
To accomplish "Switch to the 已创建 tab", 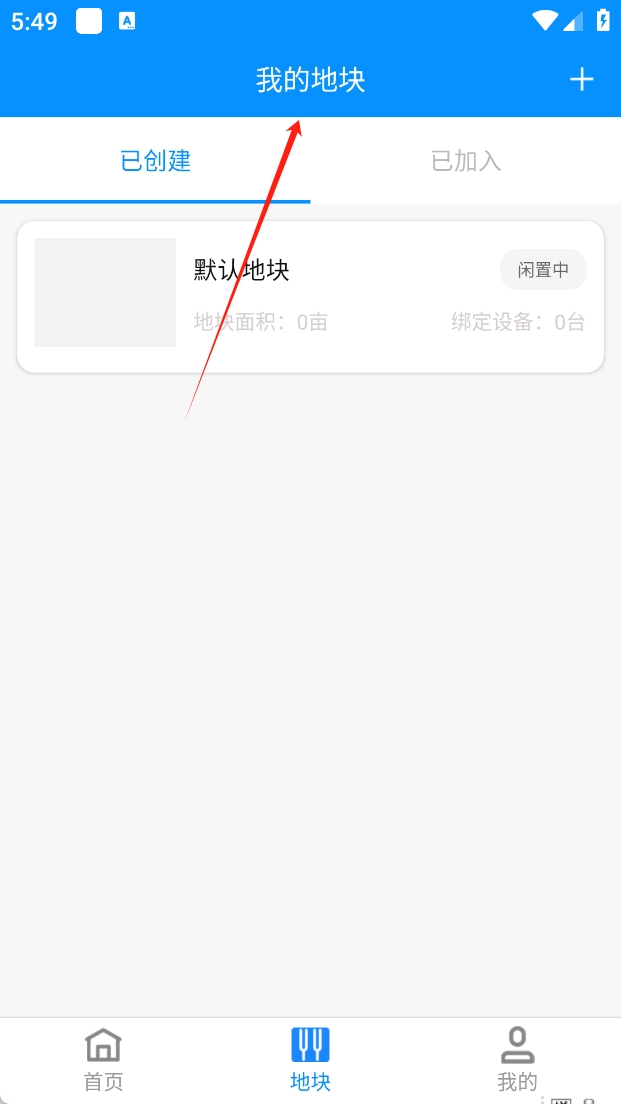I will [155, 161].
